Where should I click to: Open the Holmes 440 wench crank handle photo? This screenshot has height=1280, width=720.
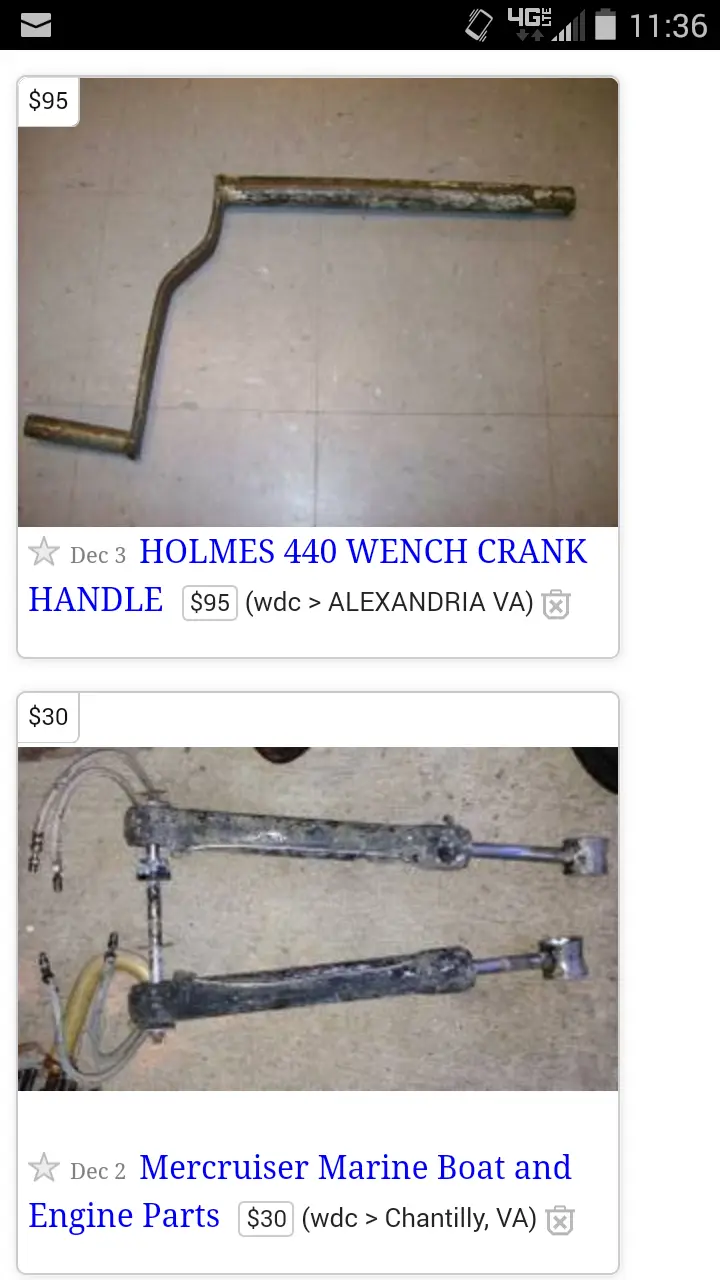[x=318, y=302]
